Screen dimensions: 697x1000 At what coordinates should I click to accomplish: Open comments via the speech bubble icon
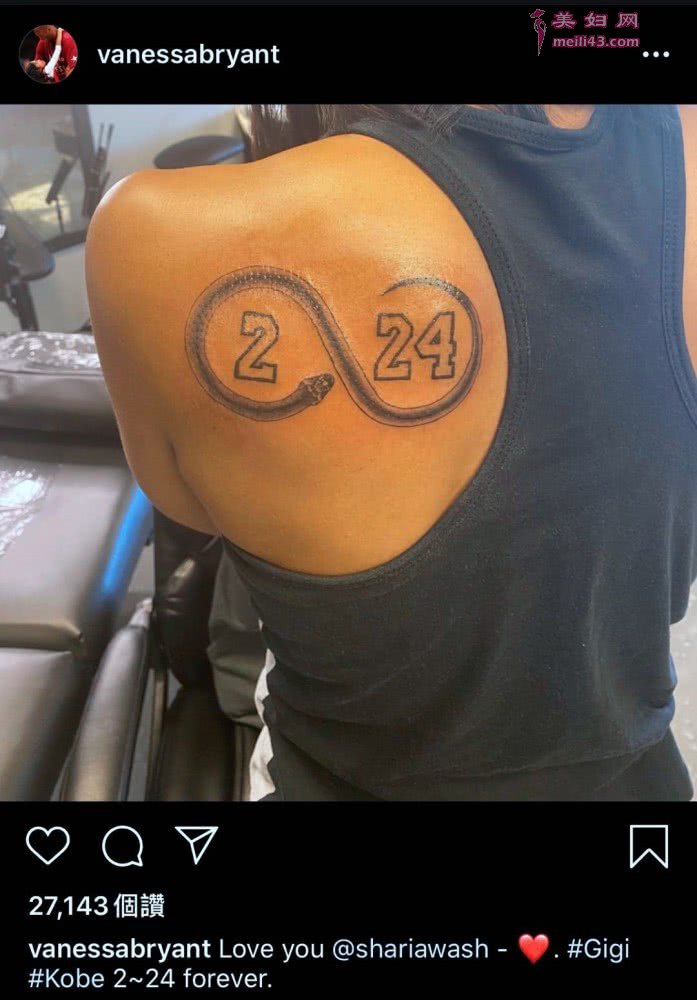[122, 847]
